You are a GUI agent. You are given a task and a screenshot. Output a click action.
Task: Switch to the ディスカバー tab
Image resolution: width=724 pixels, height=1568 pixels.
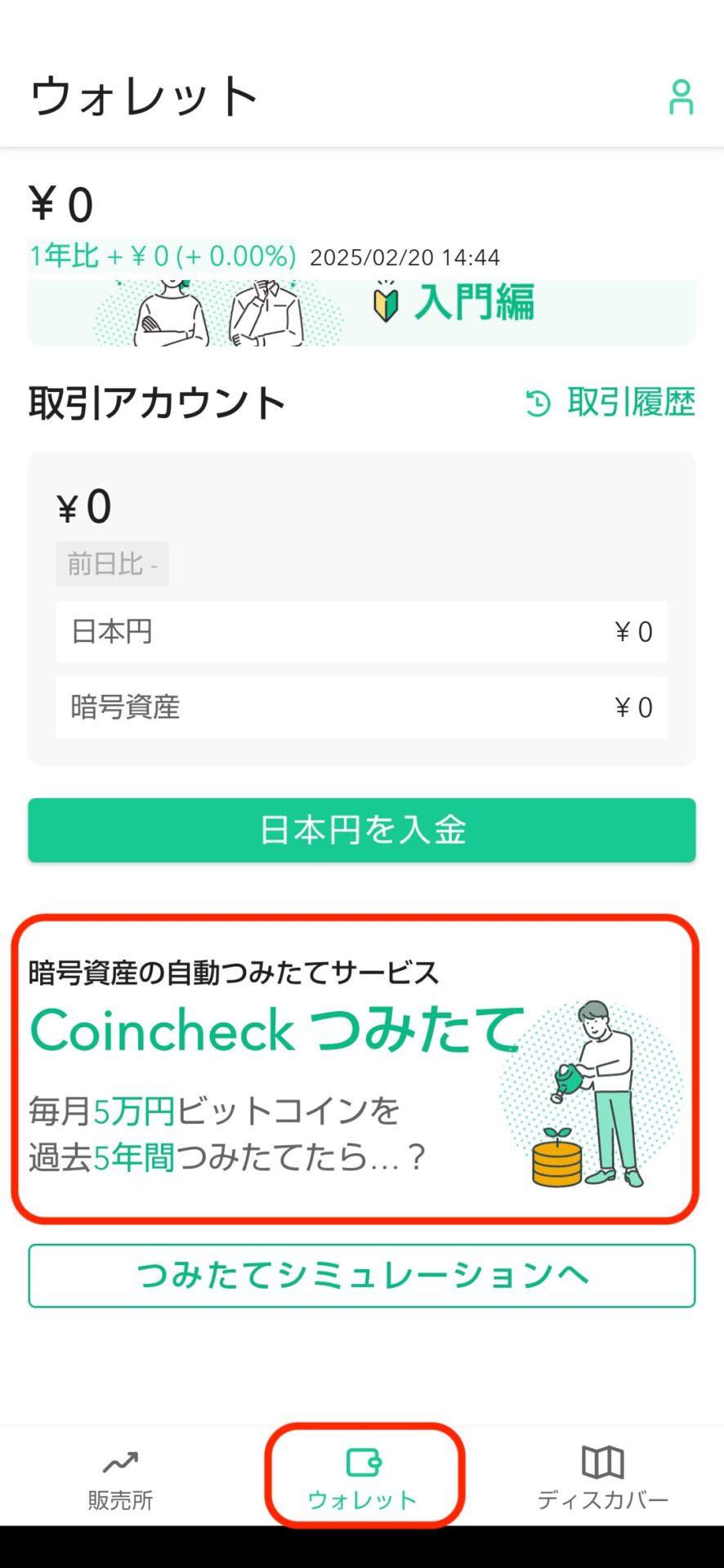pyautogui.click(x=603, y=1479)
